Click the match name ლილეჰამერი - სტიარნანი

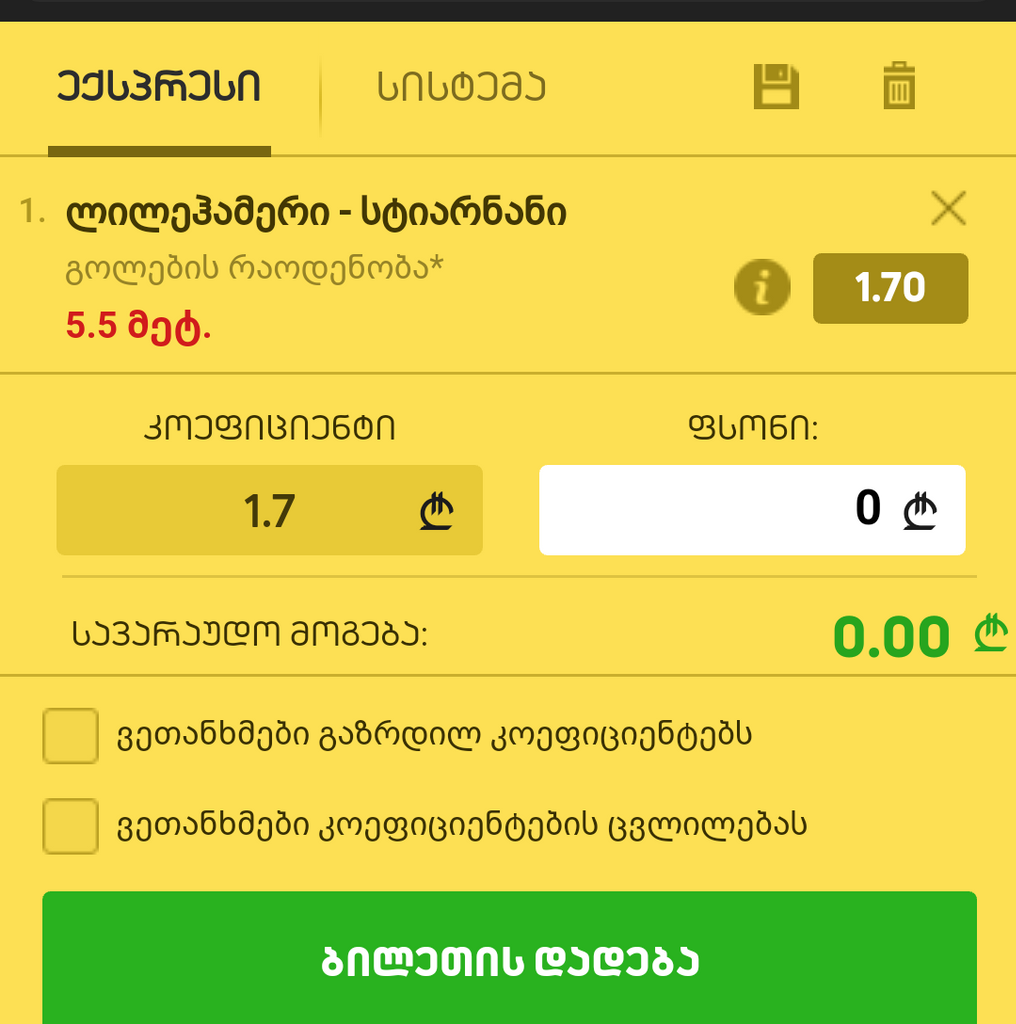click(x=313, y=210)
